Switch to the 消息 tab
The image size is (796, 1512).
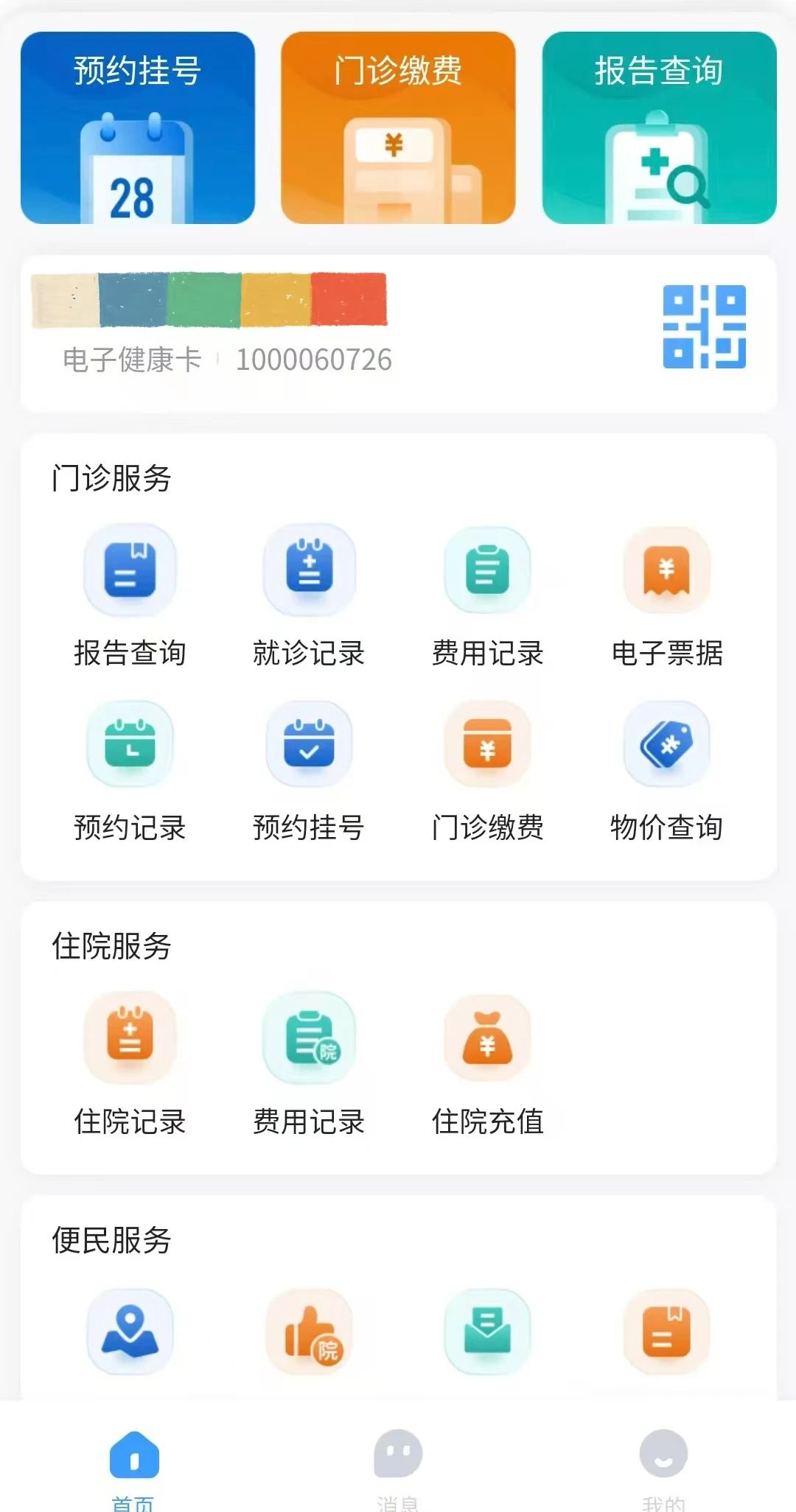[x=398, y=1463]
